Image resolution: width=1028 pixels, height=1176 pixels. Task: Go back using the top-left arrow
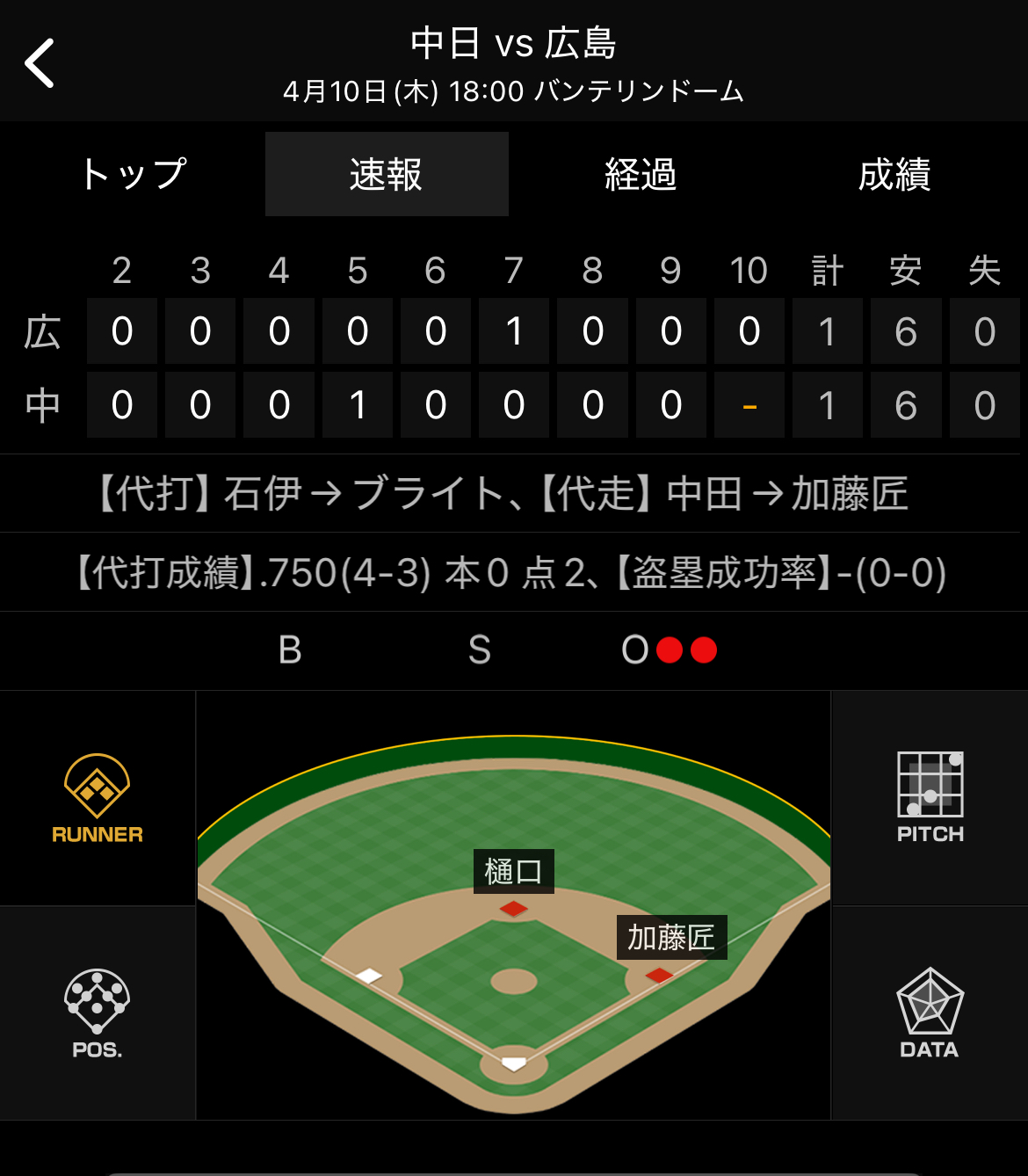coord(40,62)
